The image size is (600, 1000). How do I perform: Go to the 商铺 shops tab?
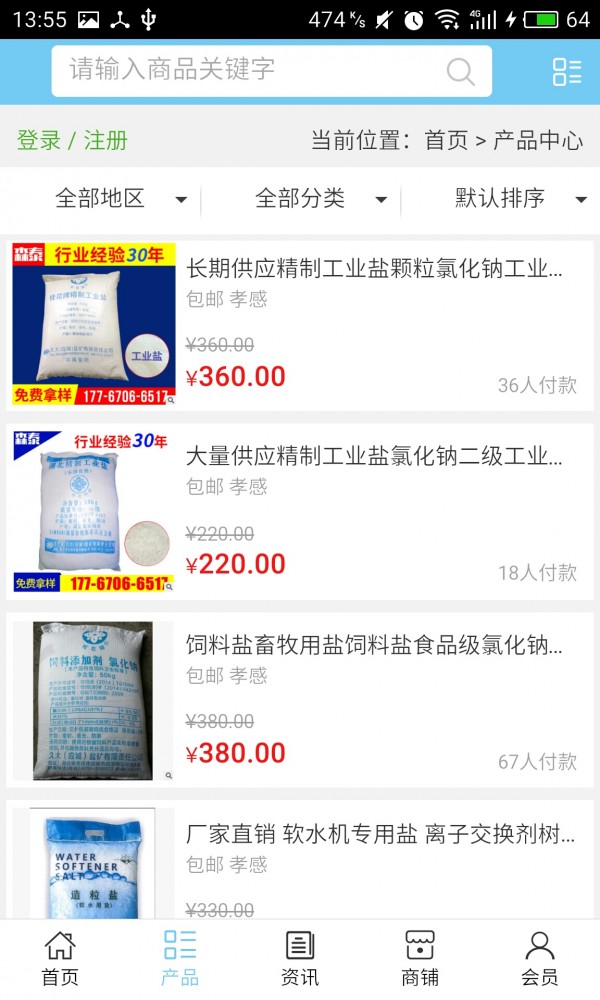click(x=420, y=958)
